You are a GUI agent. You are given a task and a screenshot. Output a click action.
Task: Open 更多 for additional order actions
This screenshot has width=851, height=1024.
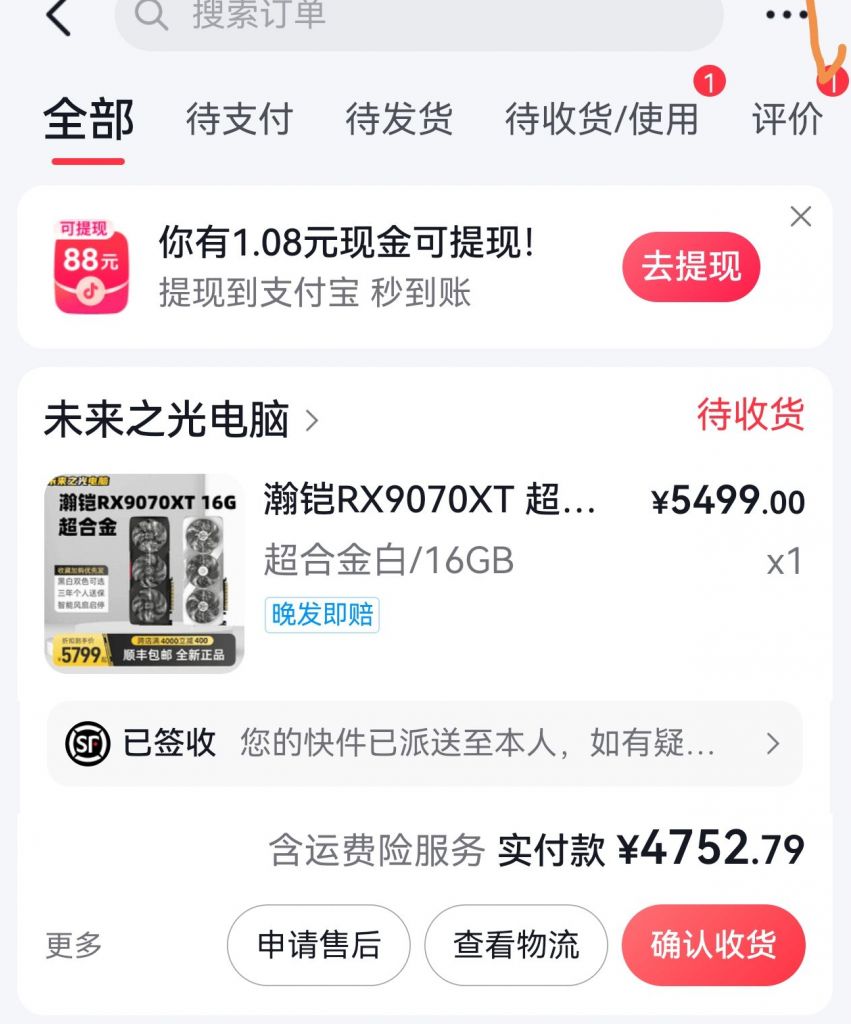click(x=70, y=944)
